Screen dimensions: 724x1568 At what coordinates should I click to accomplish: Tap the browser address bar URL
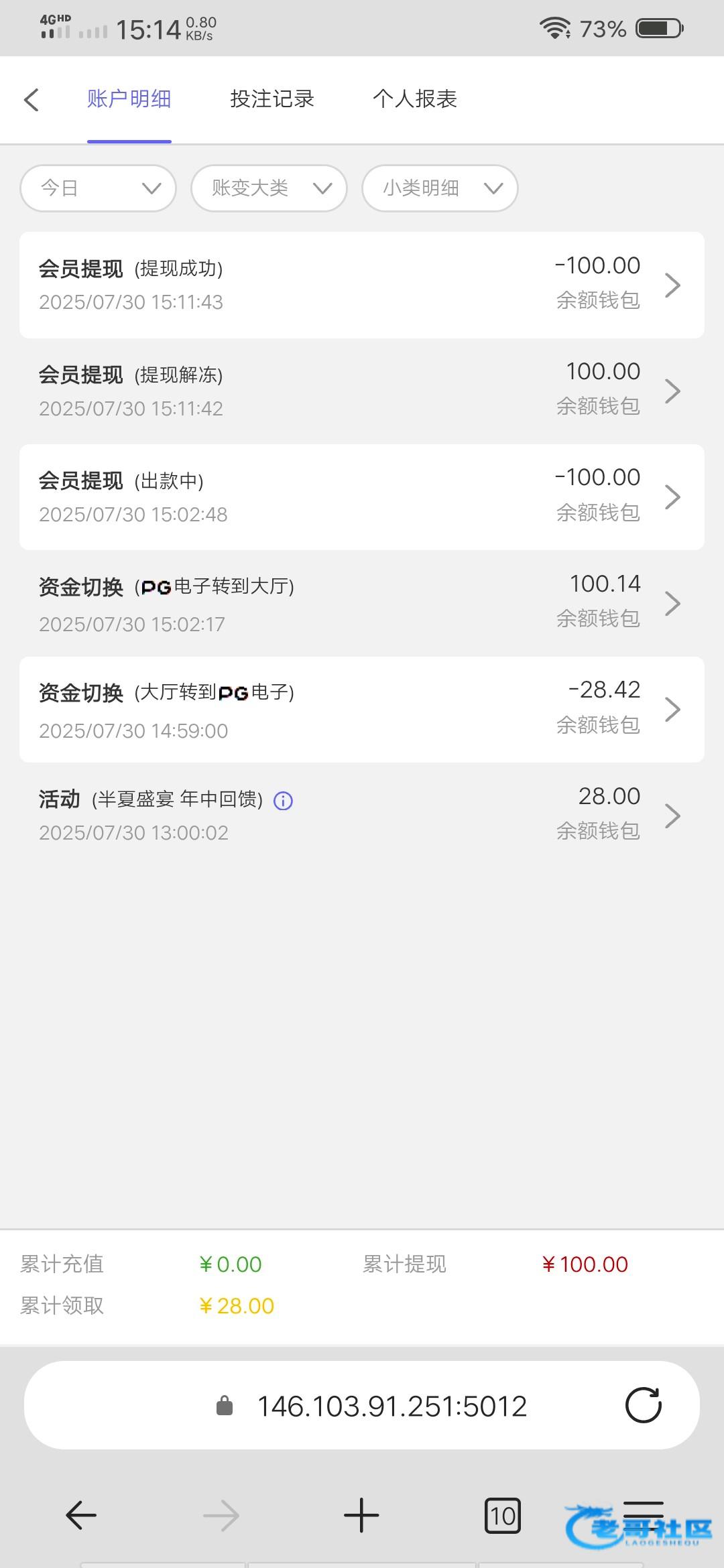coord(392,1406)
